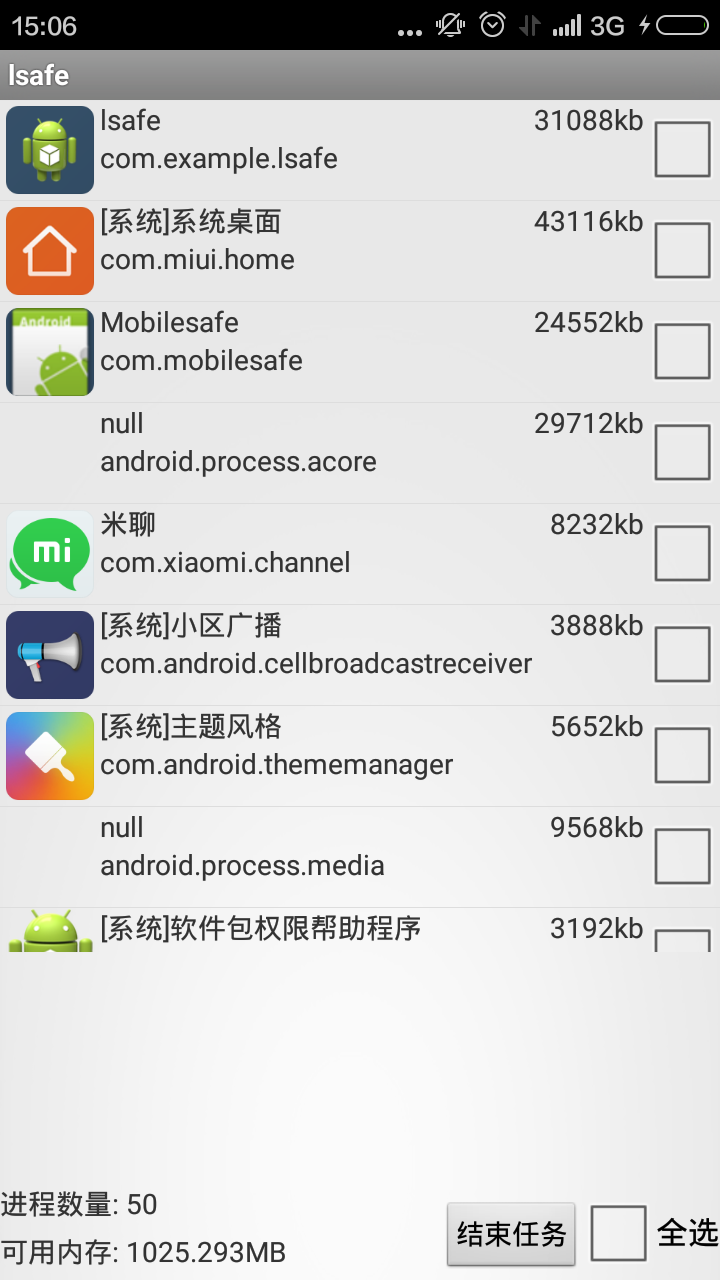Mark android.process.acore checkbox

point(682,452)
